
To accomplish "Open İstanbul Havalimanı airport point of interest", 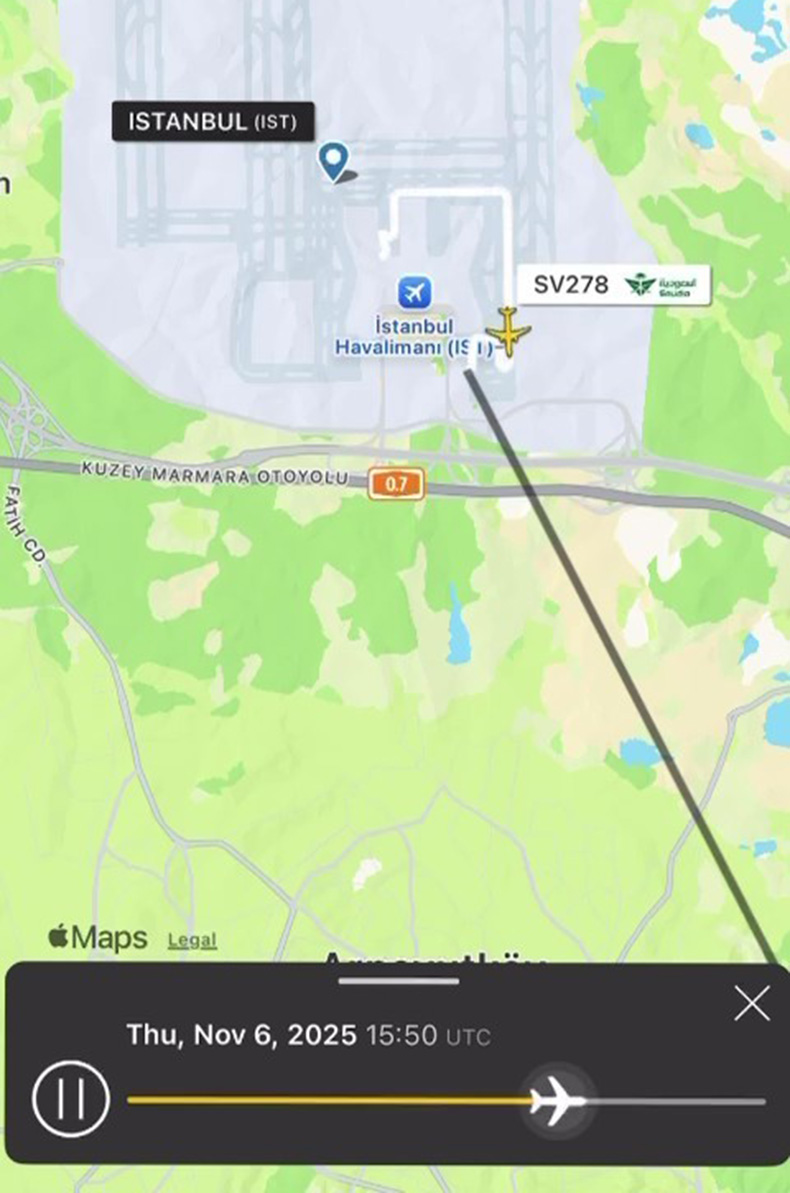I will 413,293.
